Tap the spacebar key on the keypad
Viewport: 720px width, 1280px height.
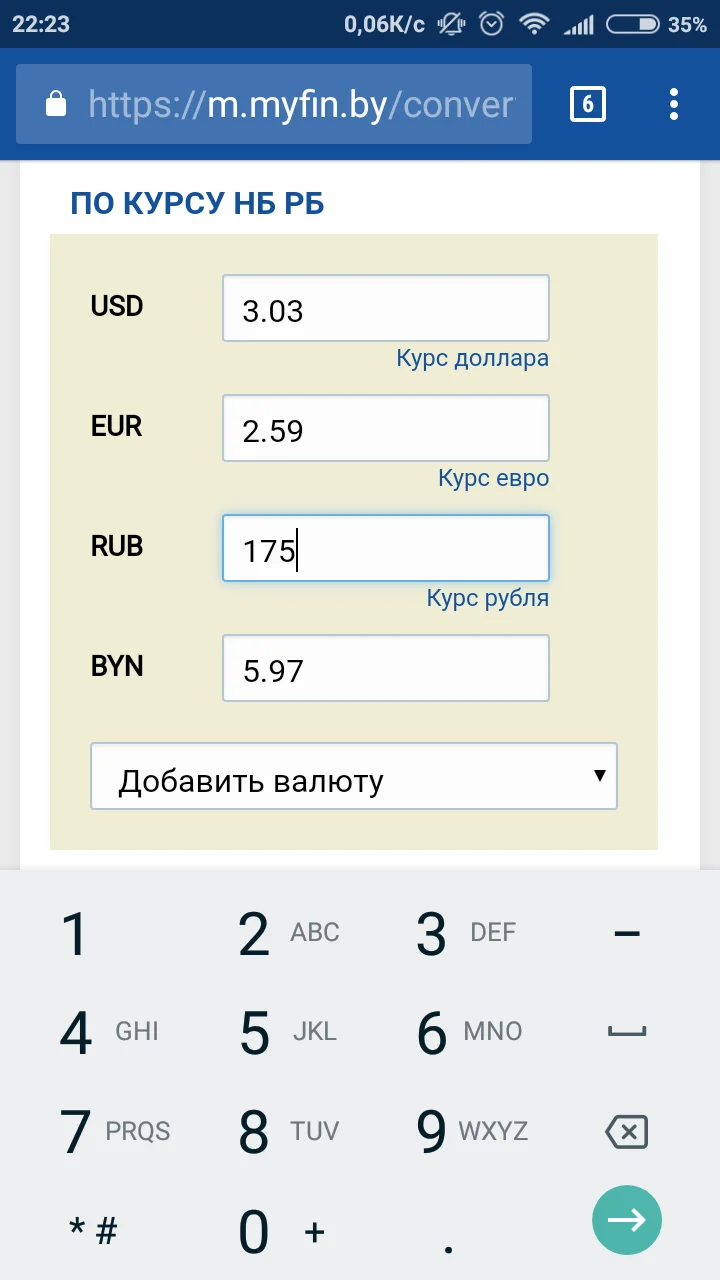click(x=627, y=1032)
